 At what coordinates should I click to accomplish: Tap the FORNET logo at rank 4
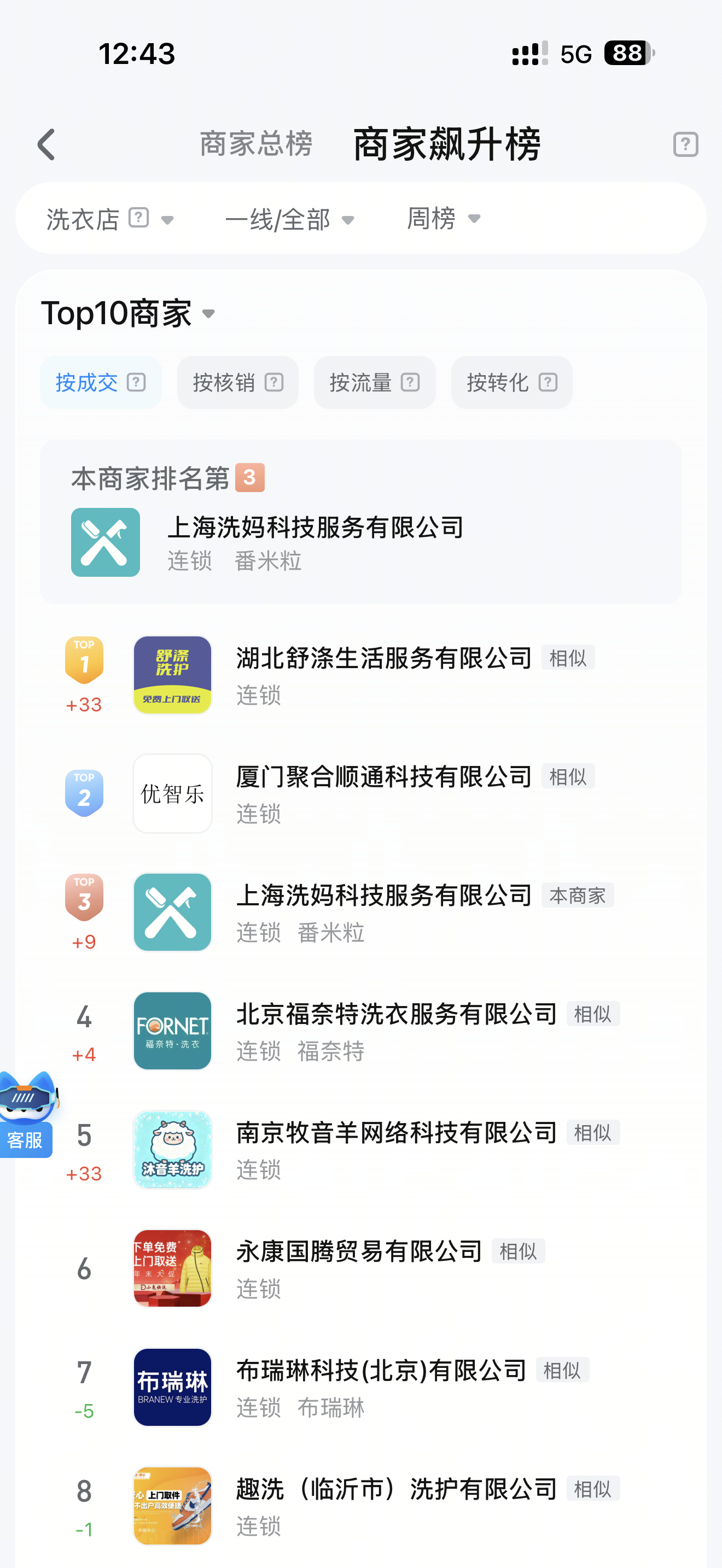point(172,1031)
